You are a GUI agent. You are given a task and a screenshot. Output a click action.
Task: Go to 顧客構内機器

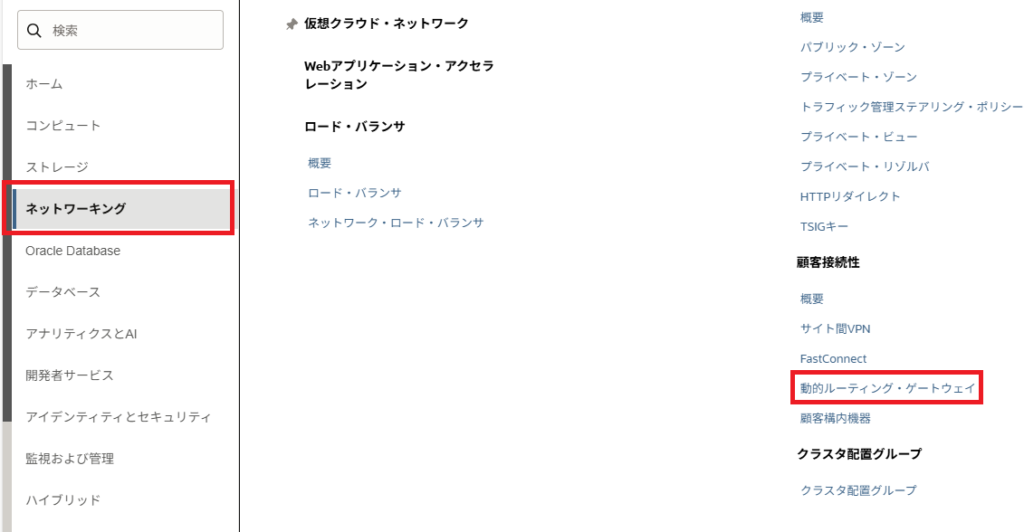point(835,419)
